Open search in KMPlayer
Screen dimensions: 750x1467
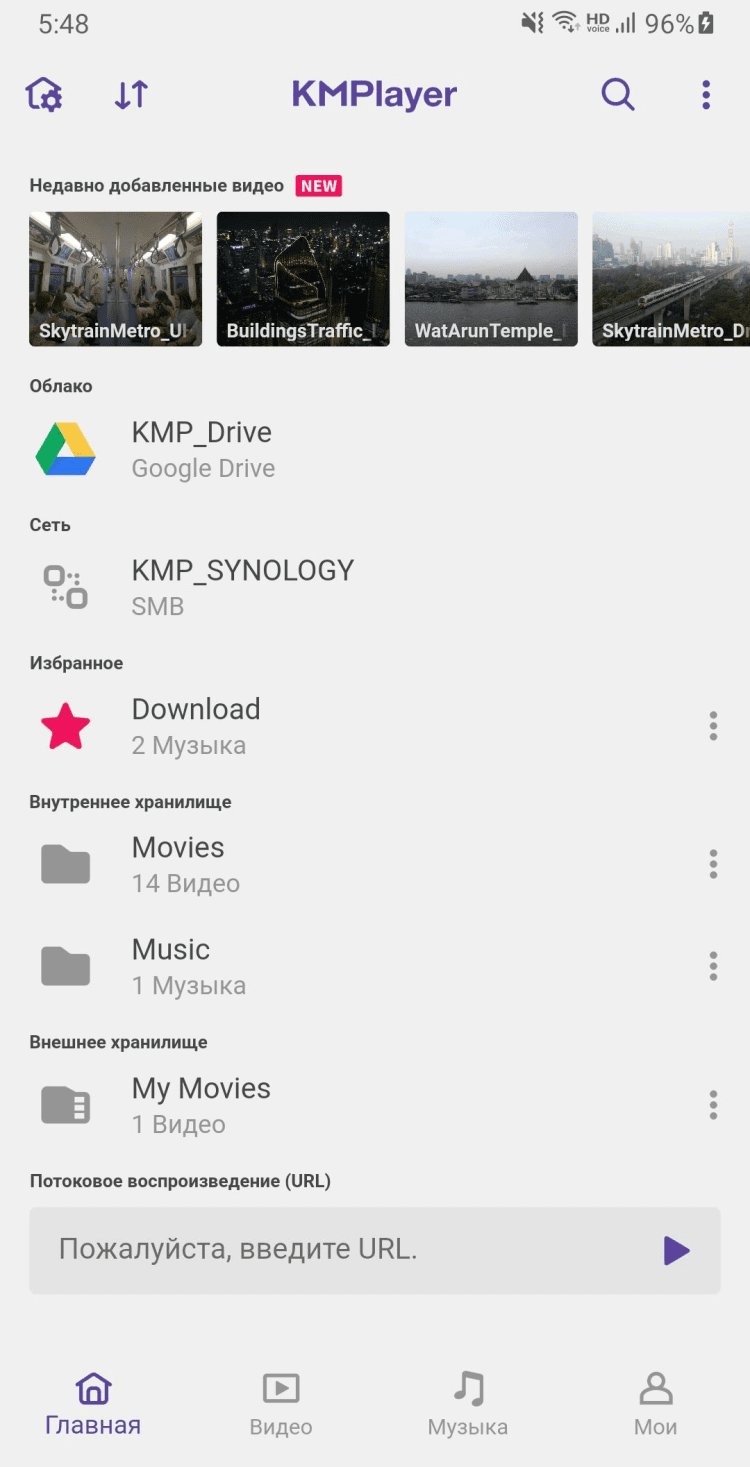618,95
